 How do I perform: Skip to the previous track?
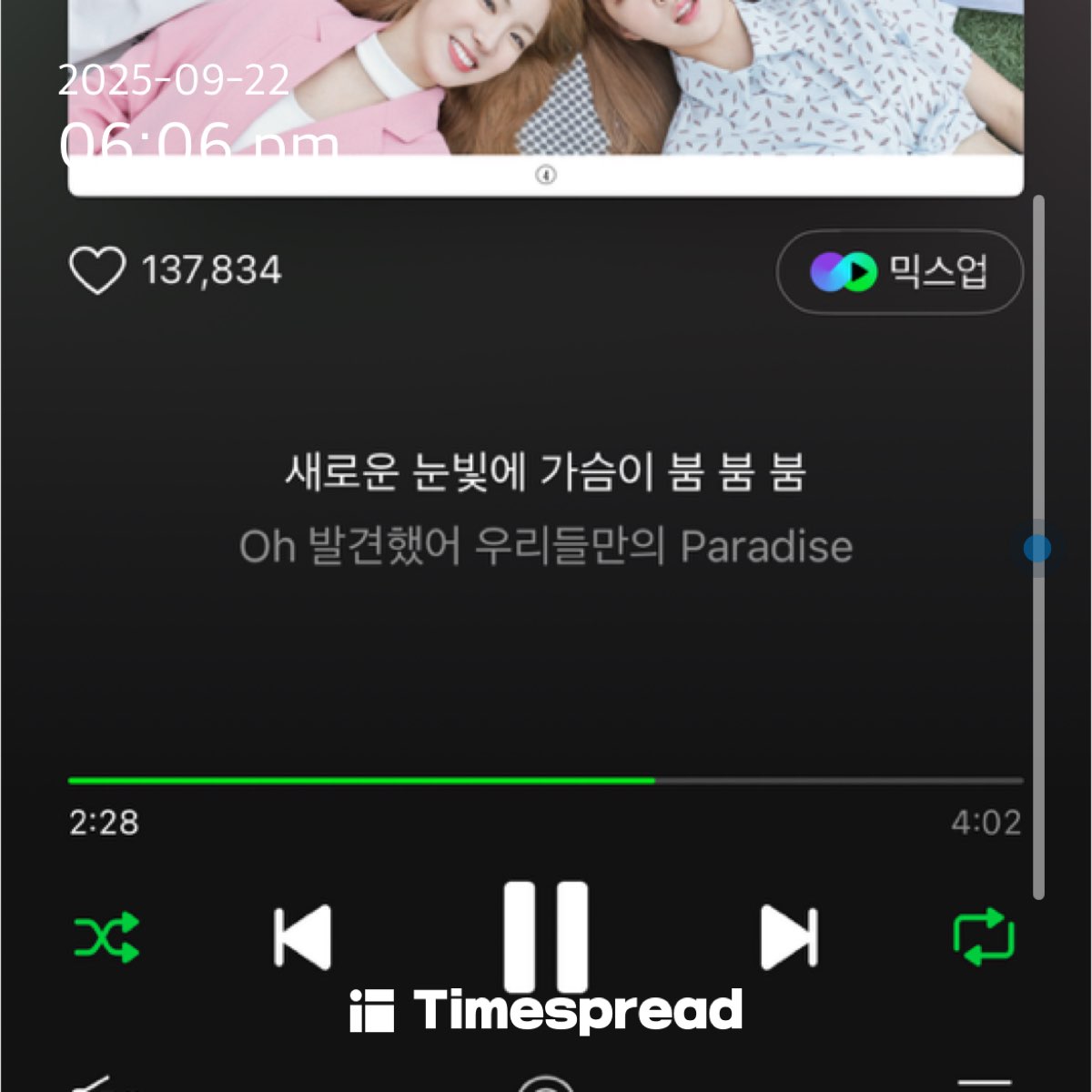[x=303, y=937]
